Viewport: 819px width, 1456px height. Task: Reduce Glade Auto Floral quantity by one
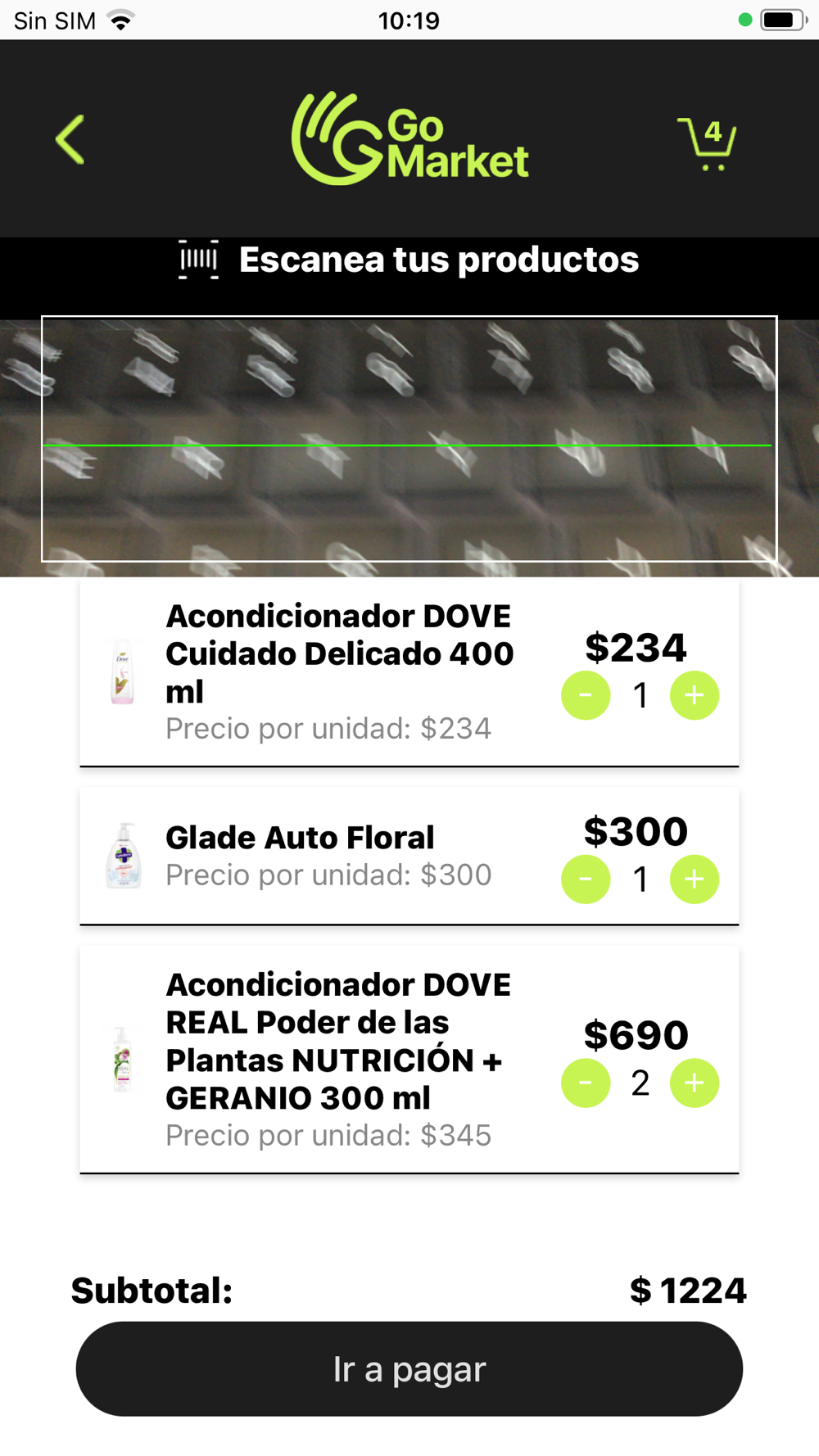pos(586,879)
